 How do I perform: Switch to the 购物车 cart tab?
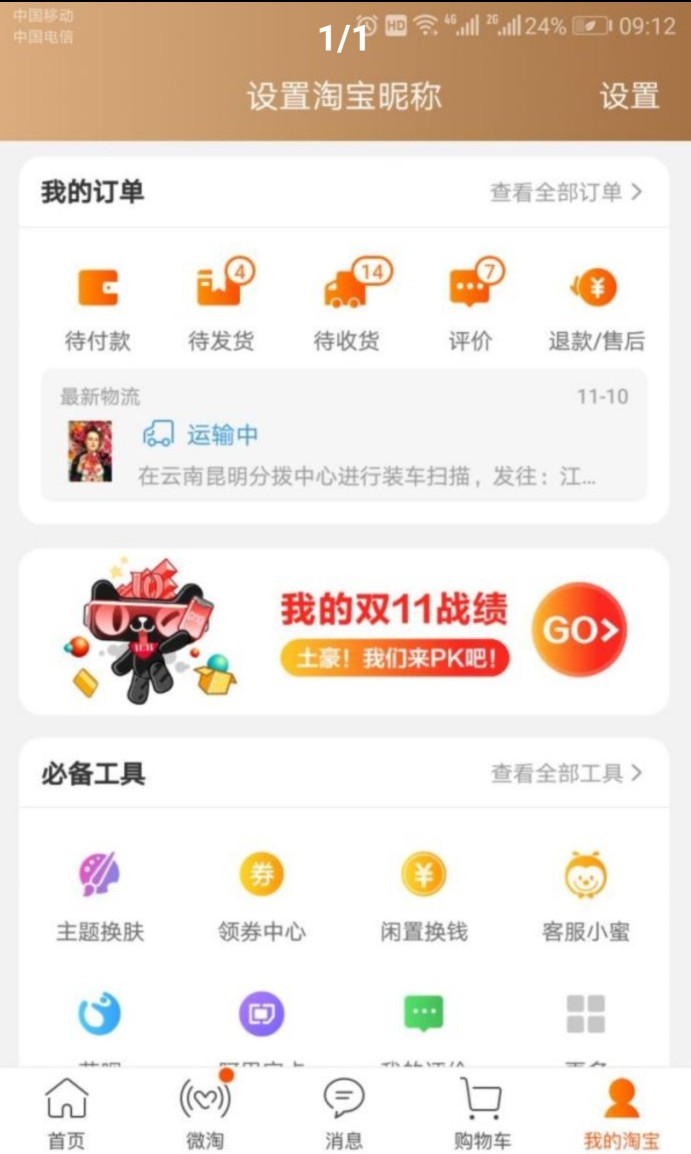tap(482, 1112)
